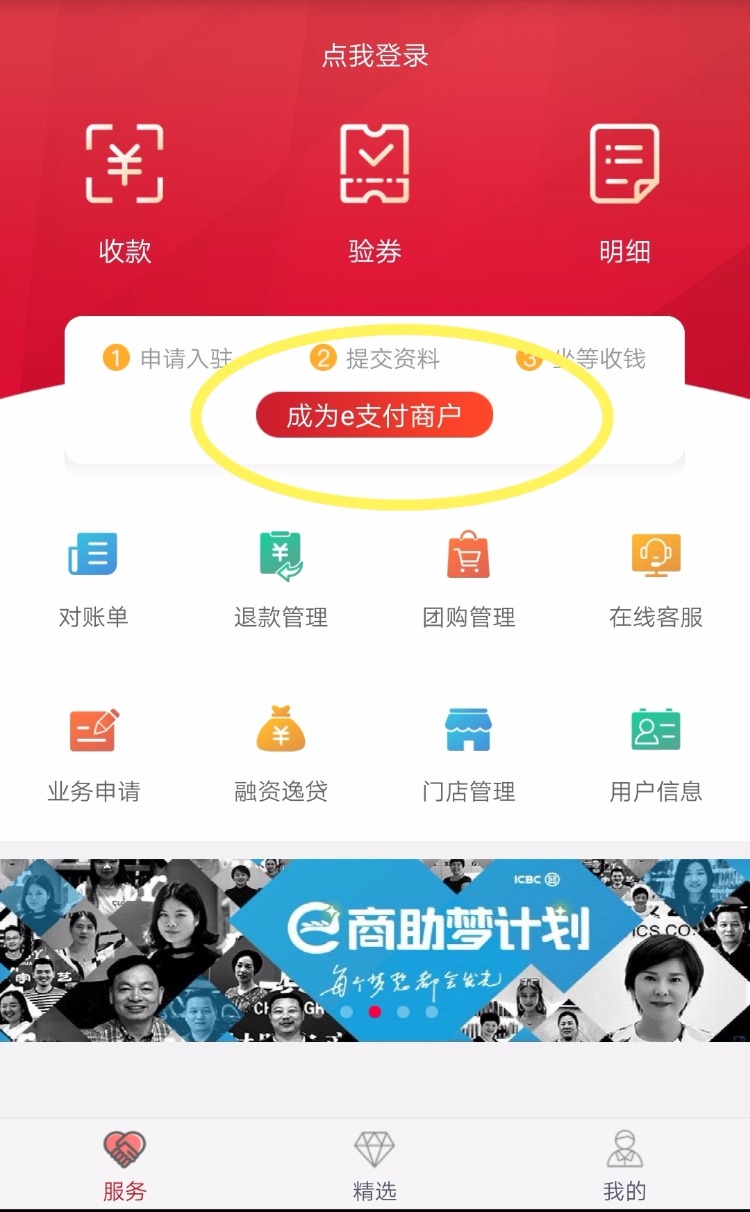Switch to the 服务 tab

tap(125, 1165)
